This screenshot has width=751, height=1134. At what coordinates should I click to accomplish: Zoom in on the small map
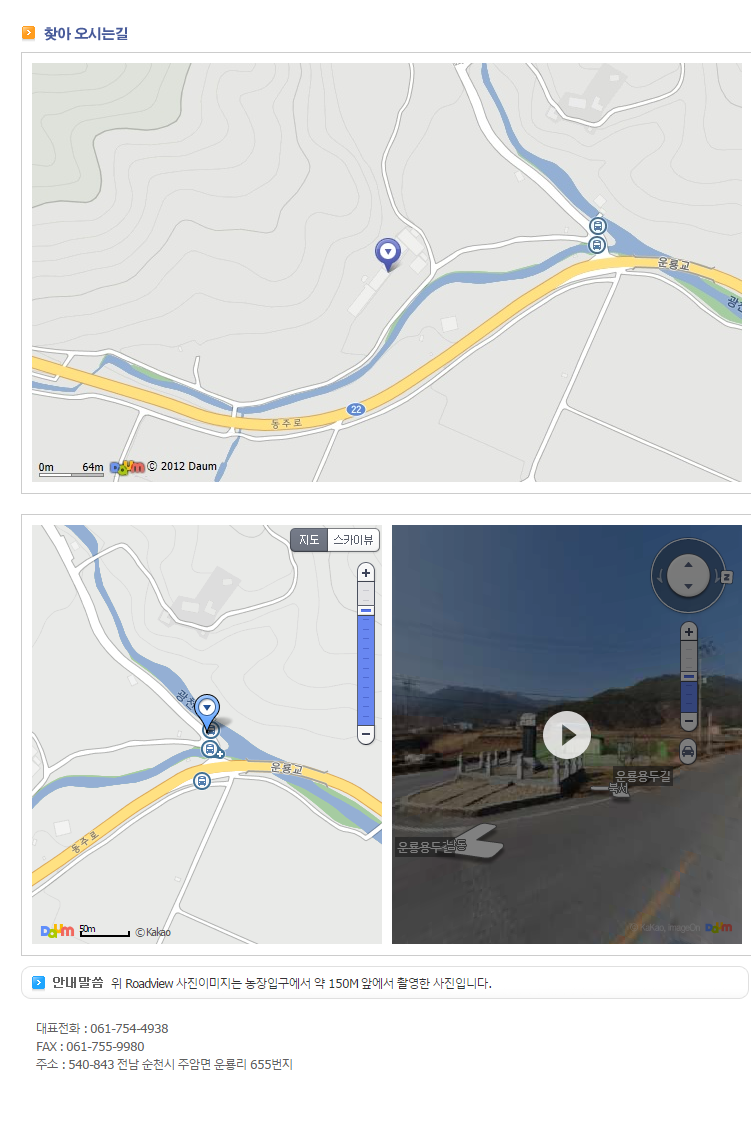click(366, 573)
